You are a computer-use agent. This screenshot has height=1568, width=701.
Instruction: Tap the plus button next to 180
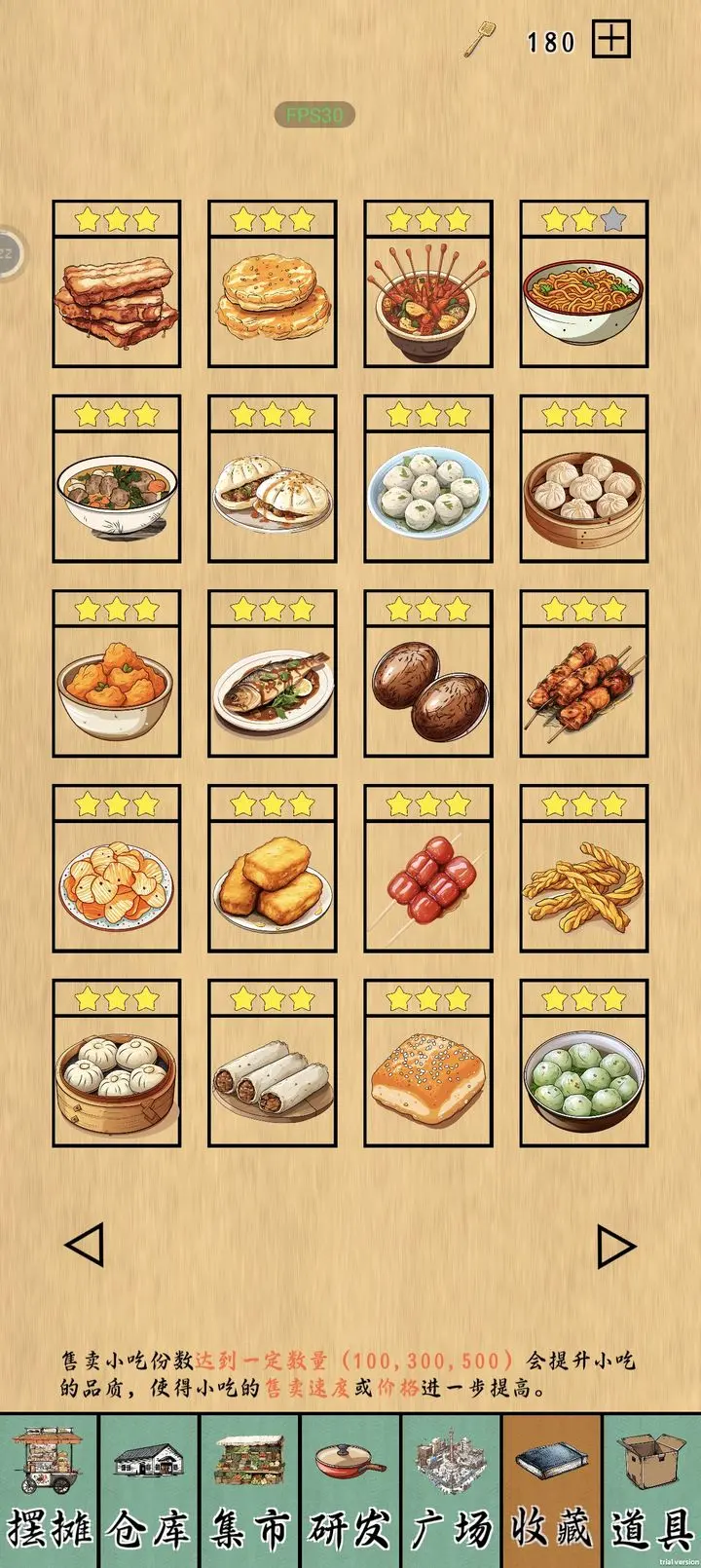pos(612,40)
